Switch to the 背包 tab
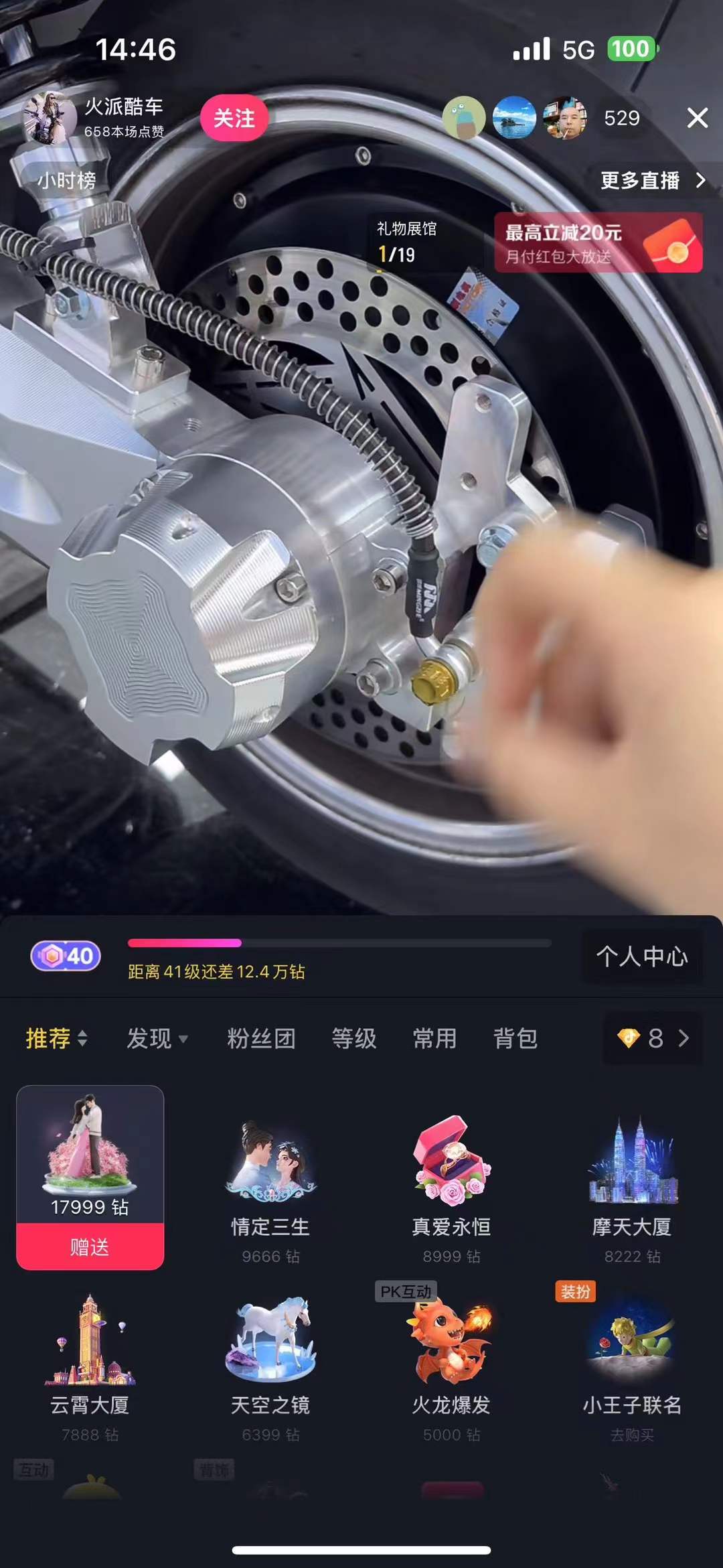This screenshot has width=723, height=1568. point(515,1039)
